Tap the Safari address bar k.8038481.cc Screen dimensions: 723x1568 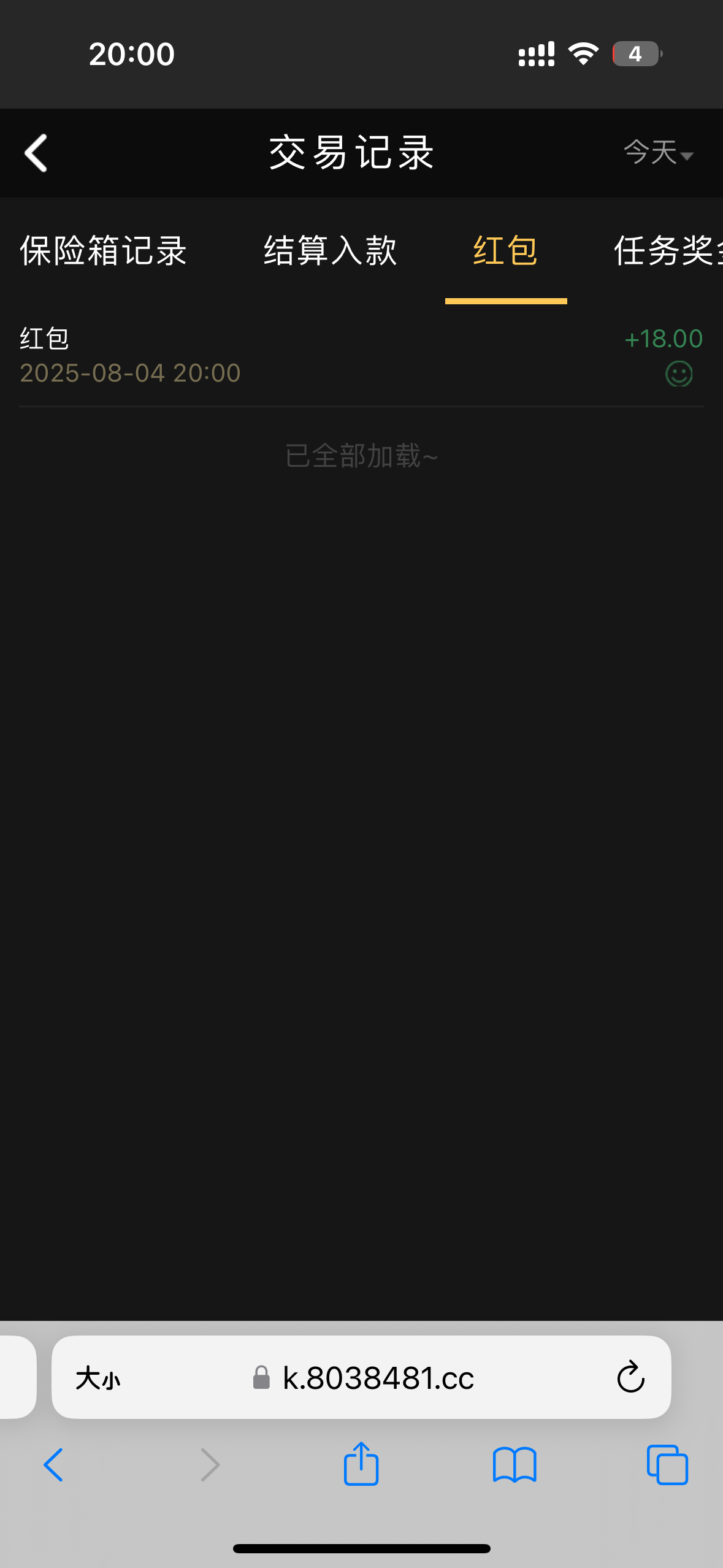pyautogui.click(x=377, y=1378)
